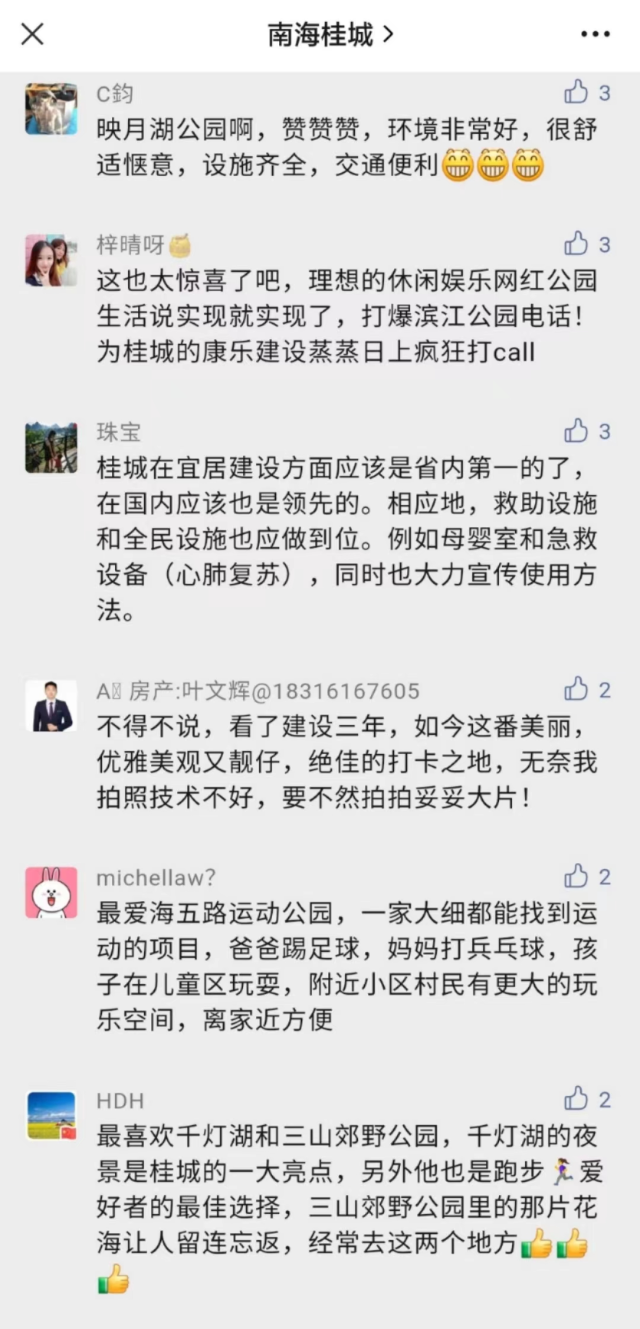Image resolution: width=640 pixels, height=1329 pixels.
Task: Open the 南海桂城 account page
Action: (x=330, y=34)
